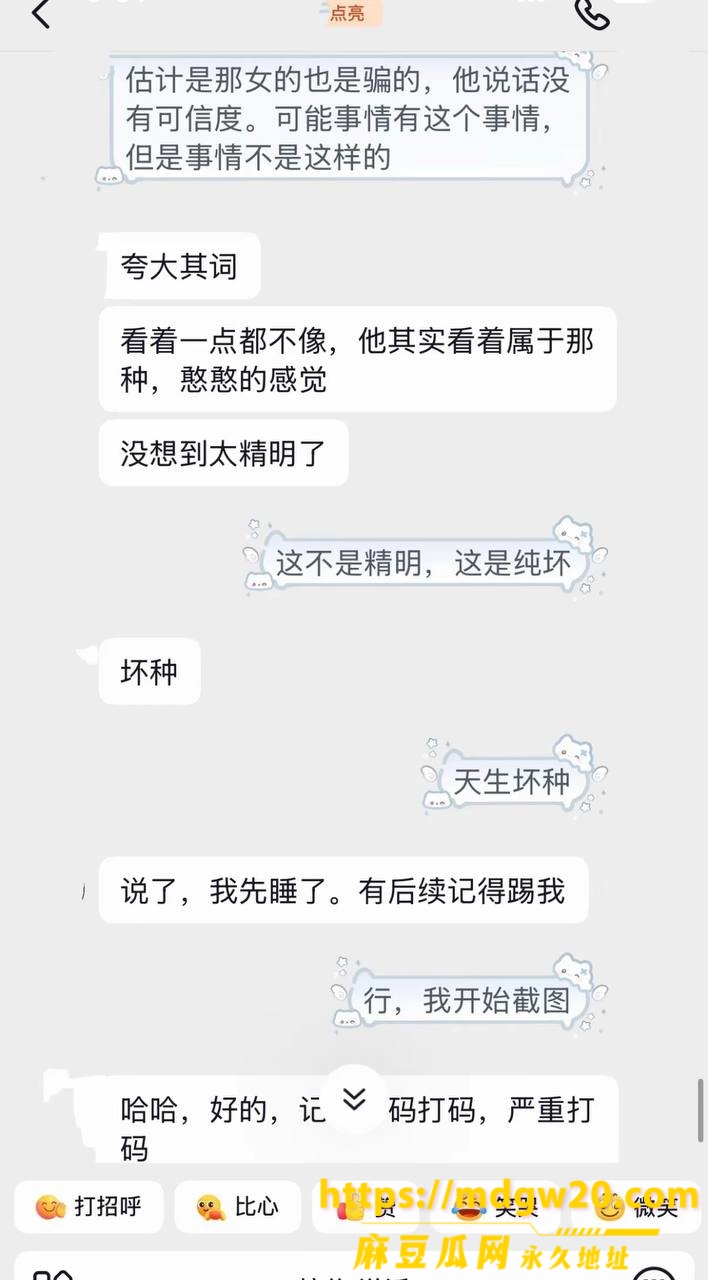This screenshot has width=708, height=1280.
Task: Send the 比心 quick reply
Action: (238, 1206)
